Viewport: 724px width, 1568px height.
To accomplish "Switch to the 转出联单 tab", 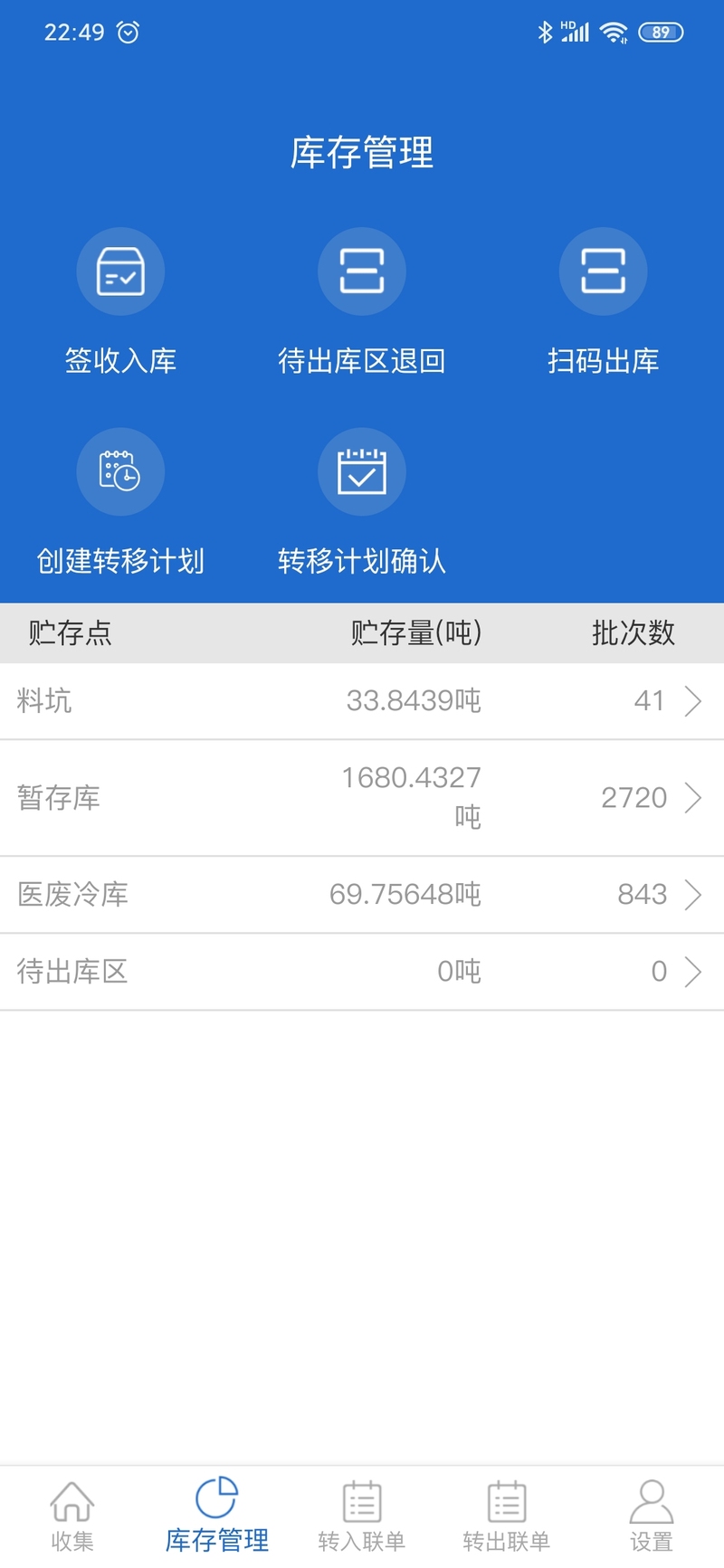I will (507, 1516).
